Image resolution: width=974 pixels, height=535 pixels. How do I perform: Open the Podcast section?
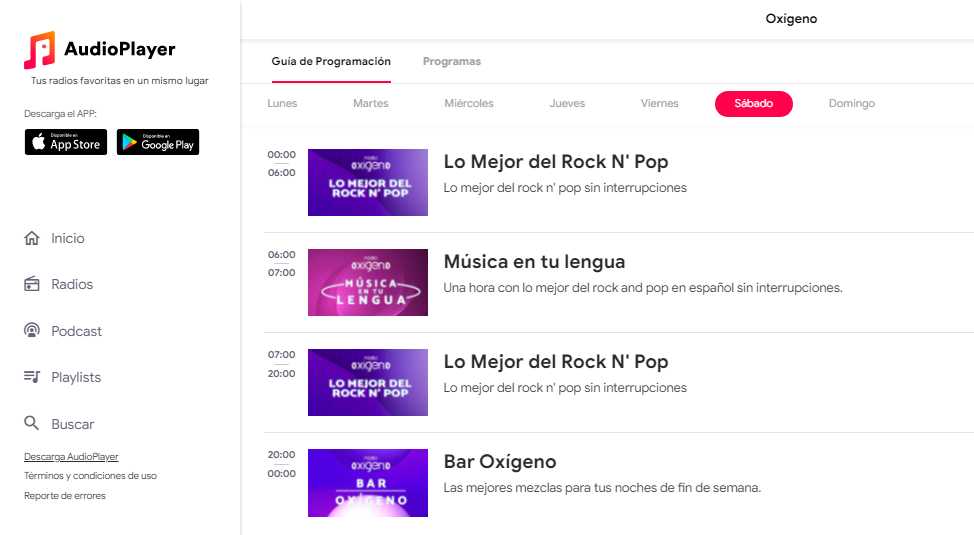point(63,331)
